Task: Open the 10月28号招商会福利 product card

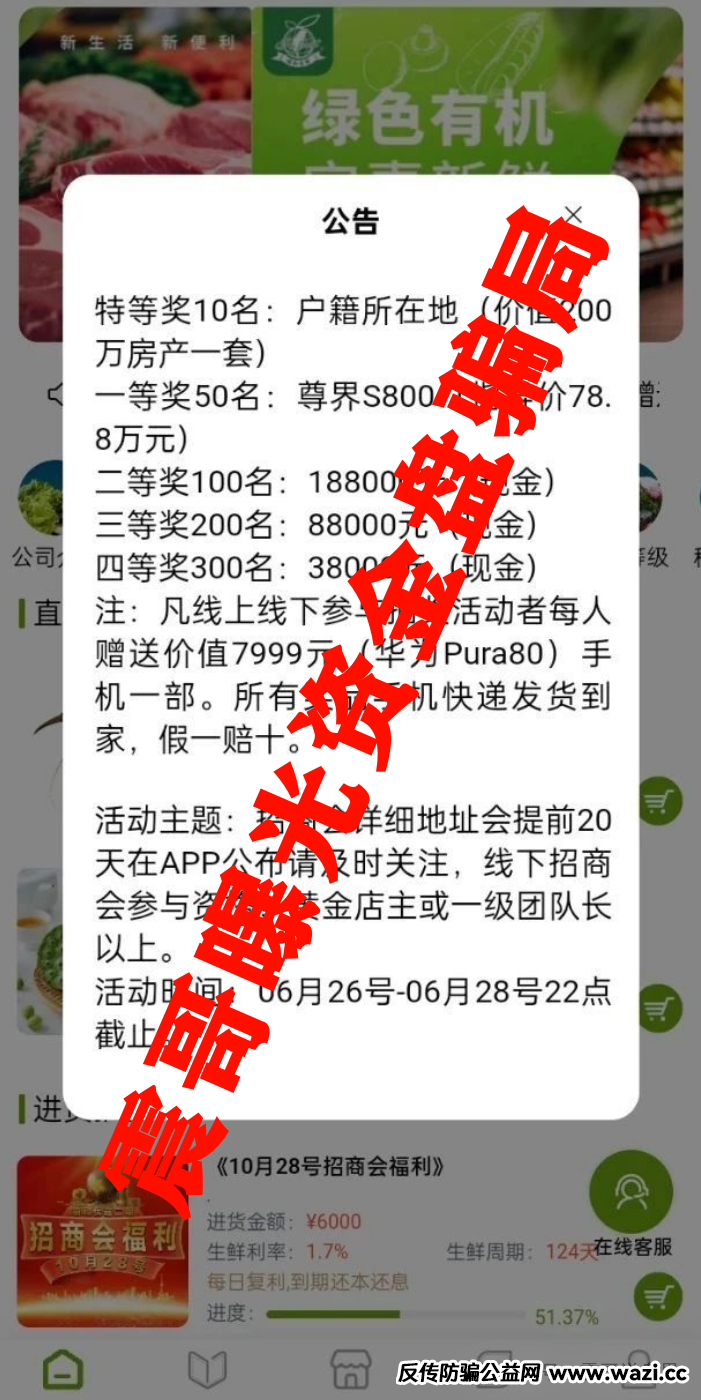Action: tap(330, 1167)
